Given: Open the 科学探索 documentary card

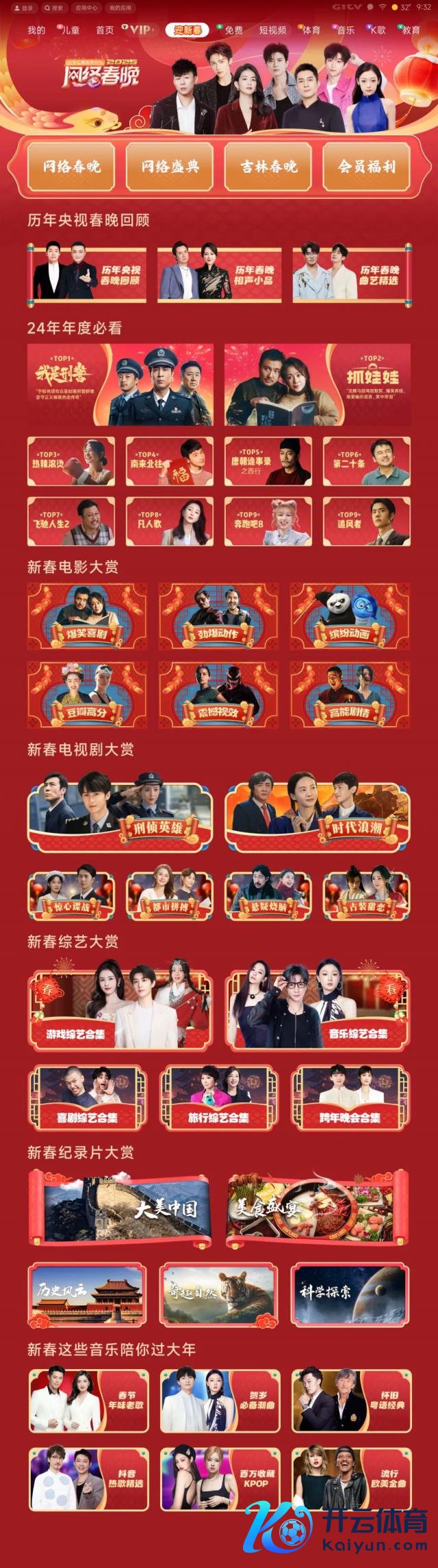Looking at the screenshot, I should (350, 1294).
